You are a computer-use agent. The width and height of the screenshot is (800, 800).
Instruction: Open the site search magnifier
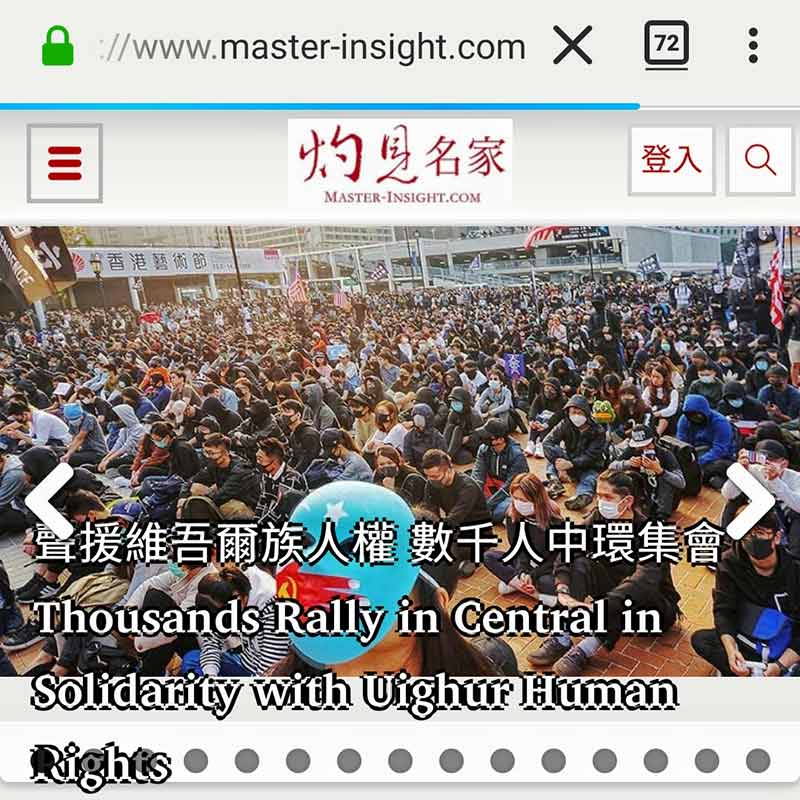pyautogui.click(x=760, y=160)
